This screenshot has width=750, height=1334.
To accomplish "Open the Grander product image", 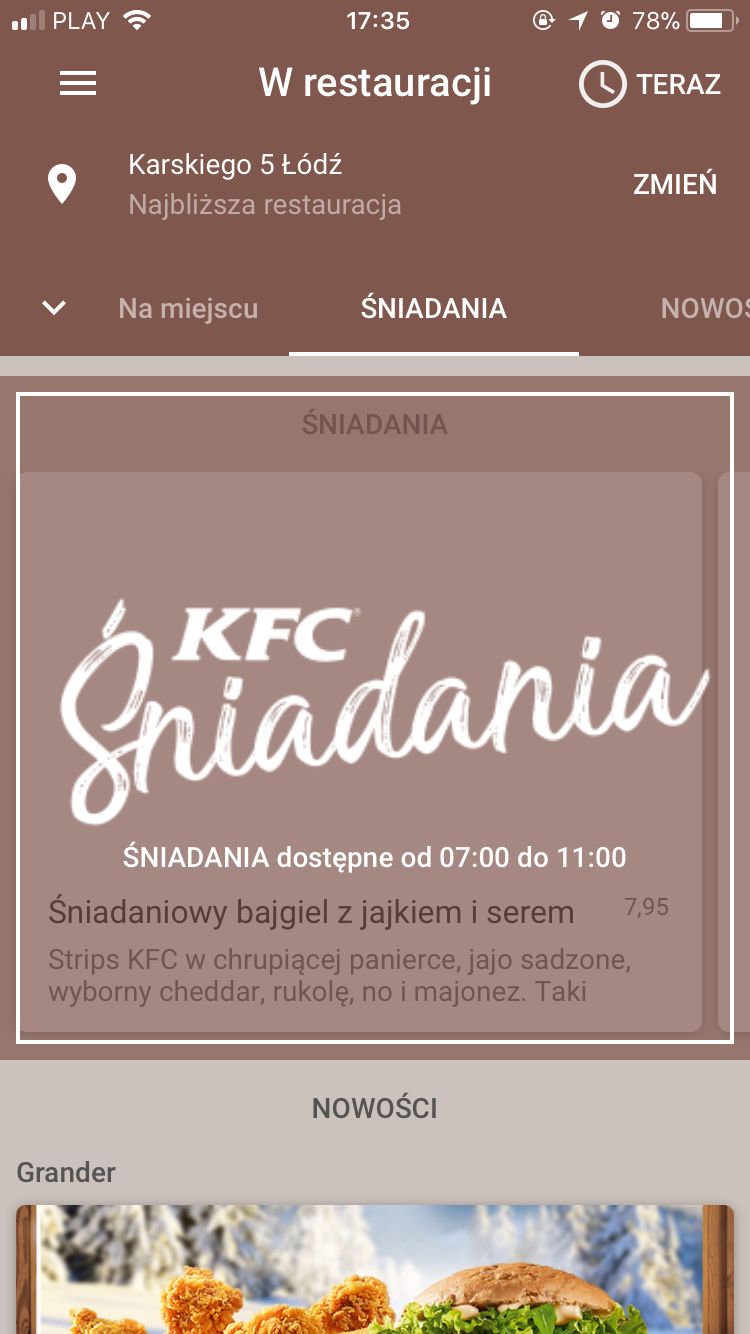I will click(375, 1269).
